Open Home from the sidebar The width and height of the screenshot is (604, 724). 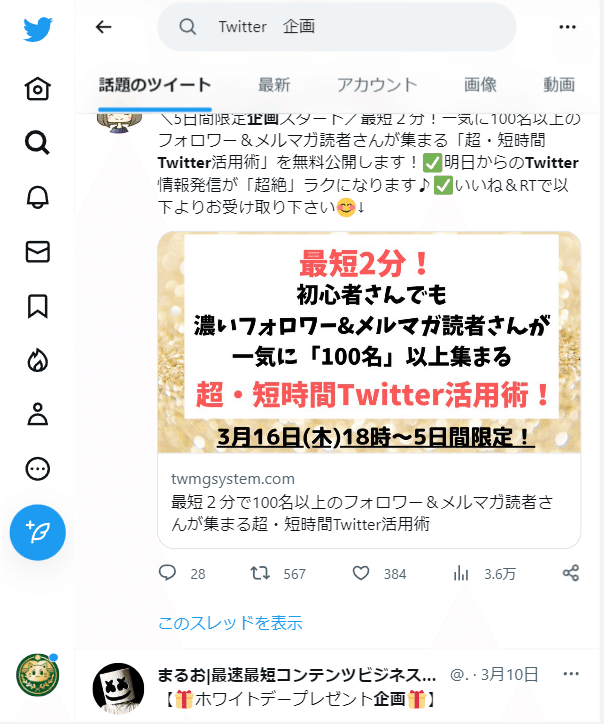point(38,88)
